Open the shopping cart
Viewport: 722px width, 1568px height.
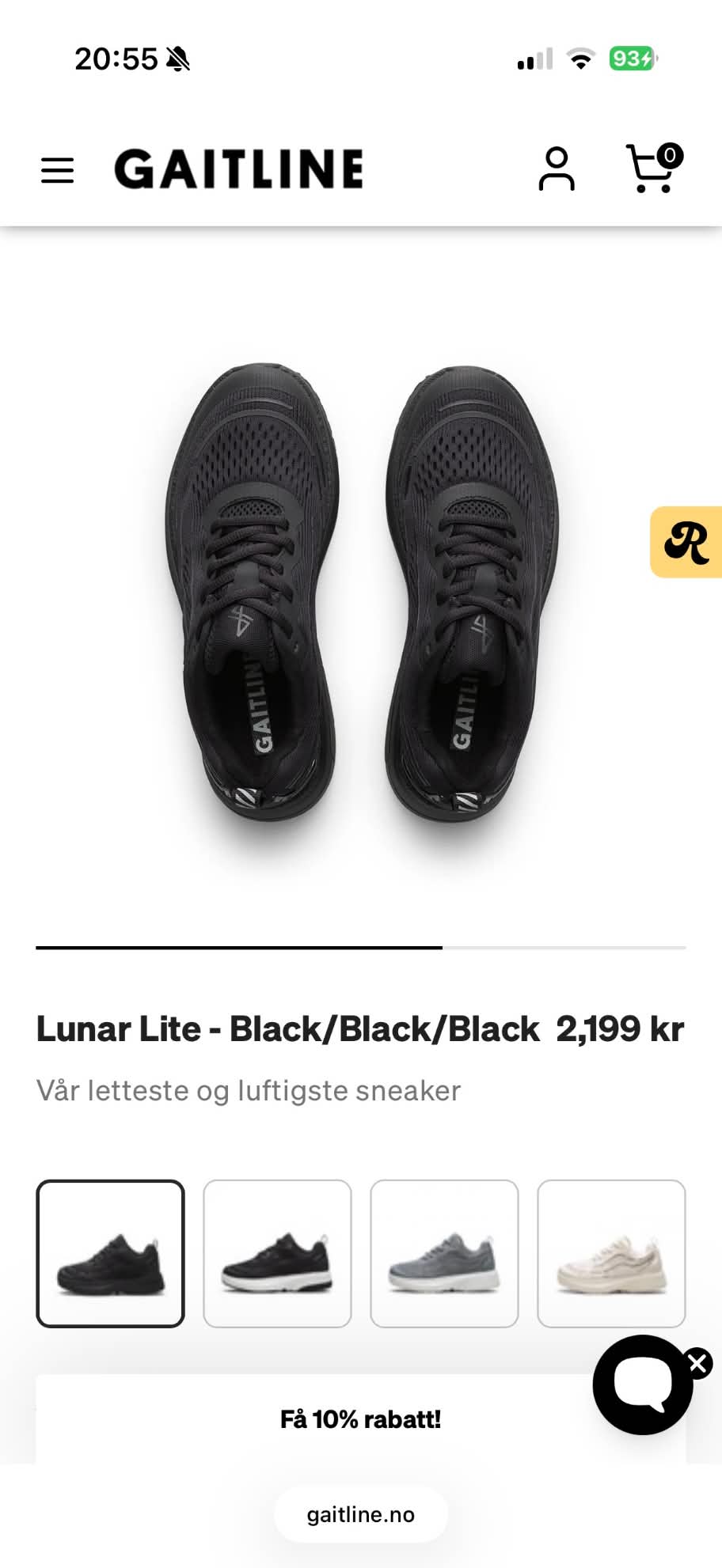point(653,168)
